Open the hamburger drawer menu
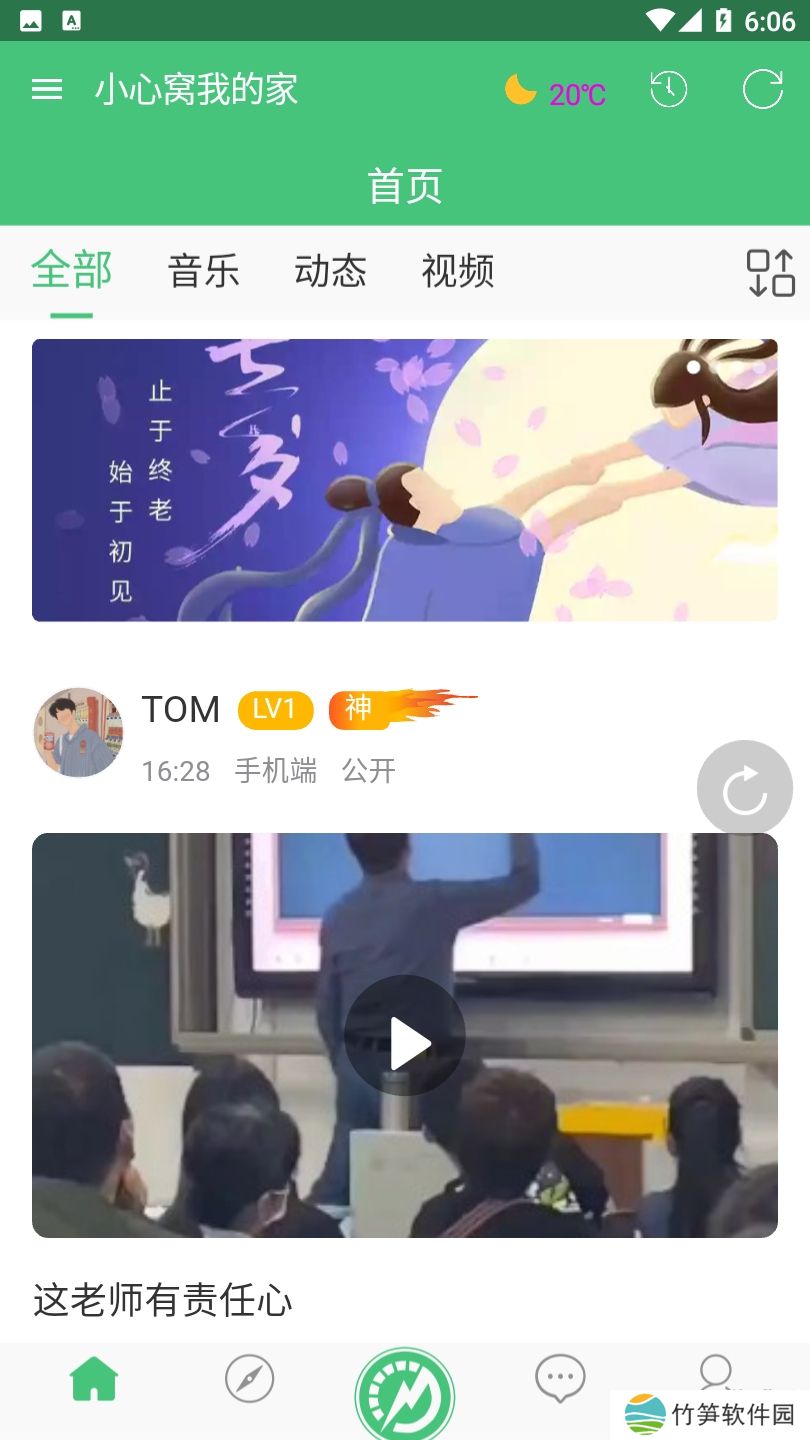Image resolution: width=810 pixels, height=1440 pixels. click(x=47, y=90)
